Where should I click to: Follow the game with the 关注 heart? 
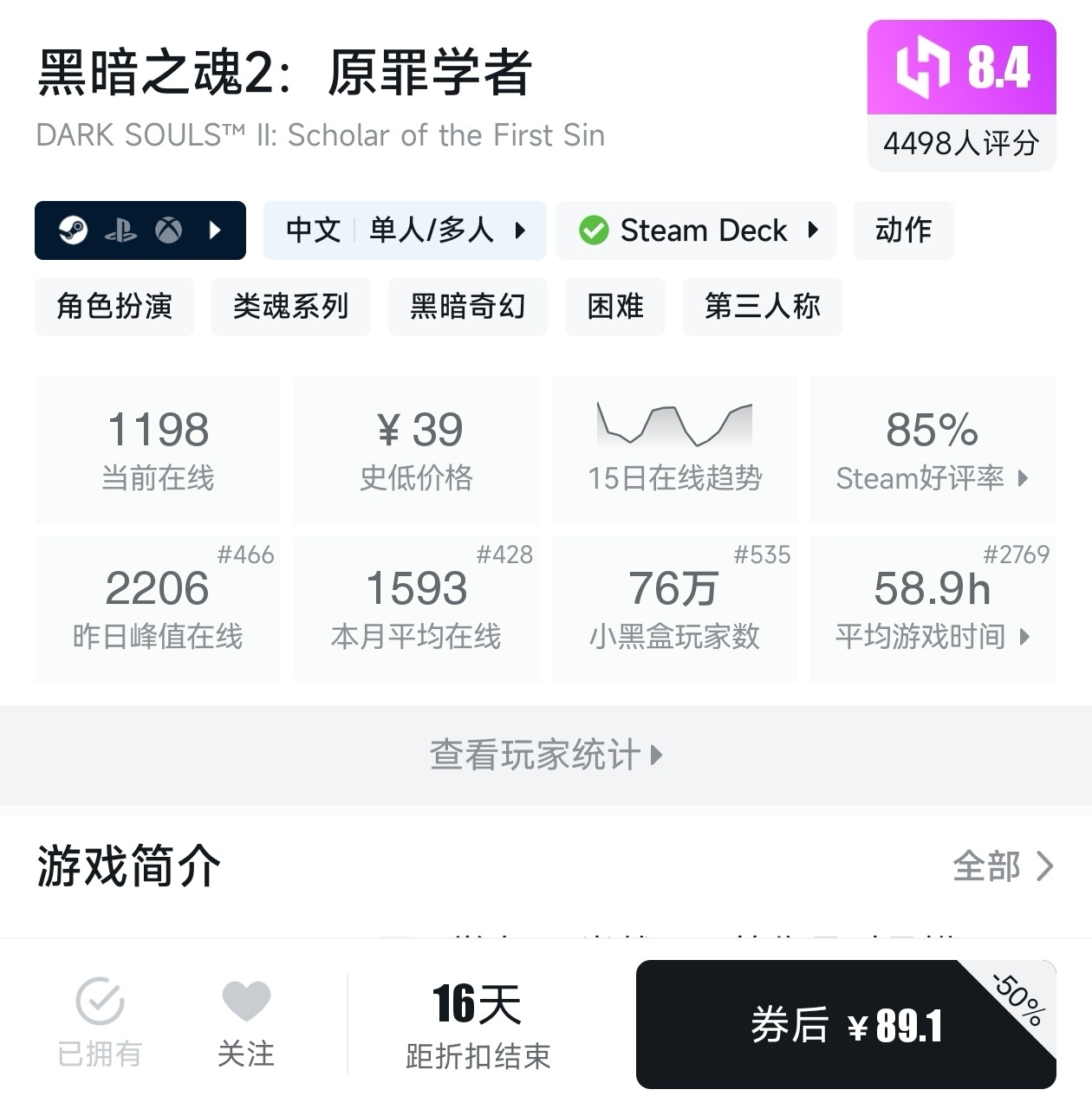point(246,1022)
